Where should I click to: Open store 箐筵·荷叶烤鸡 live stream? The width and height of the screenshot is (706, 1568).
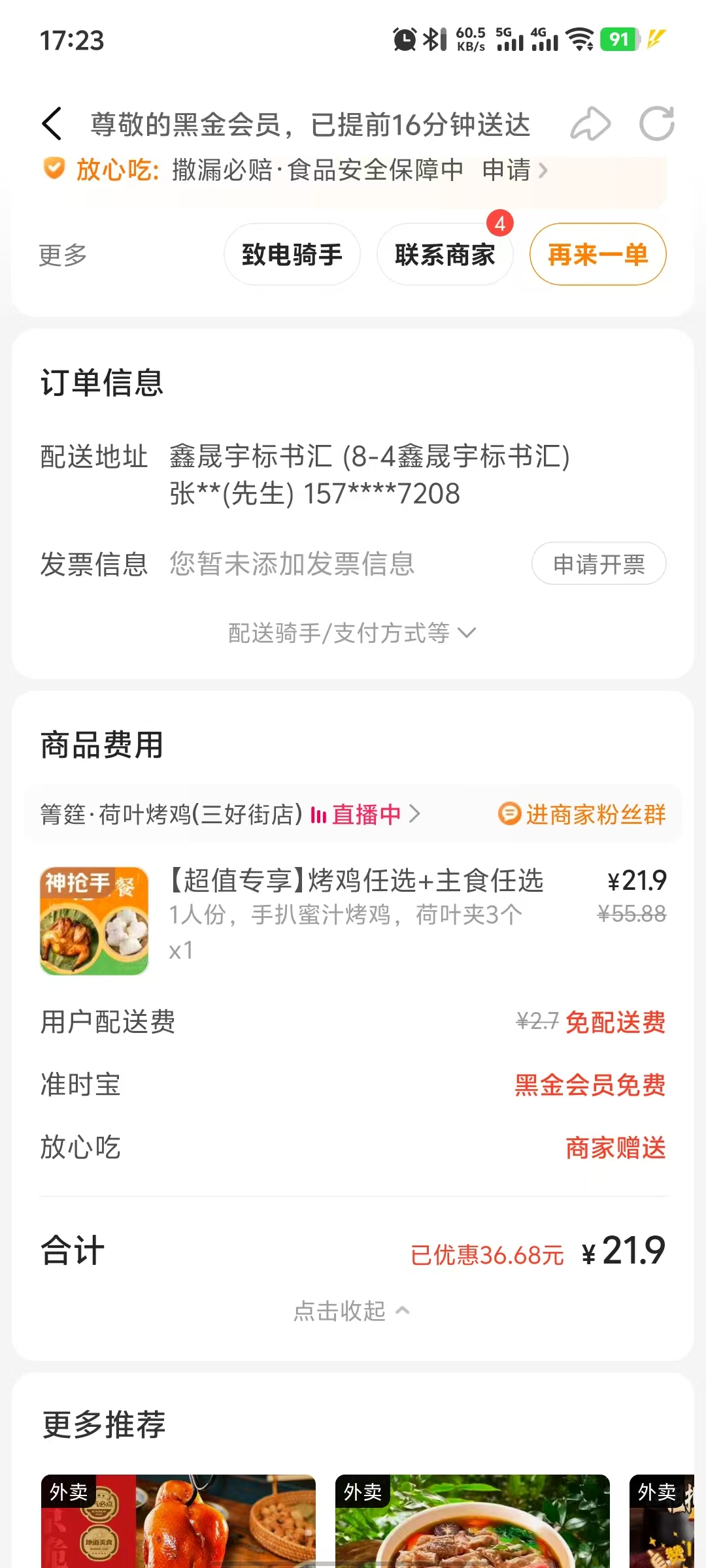click(x=365, y=815)
